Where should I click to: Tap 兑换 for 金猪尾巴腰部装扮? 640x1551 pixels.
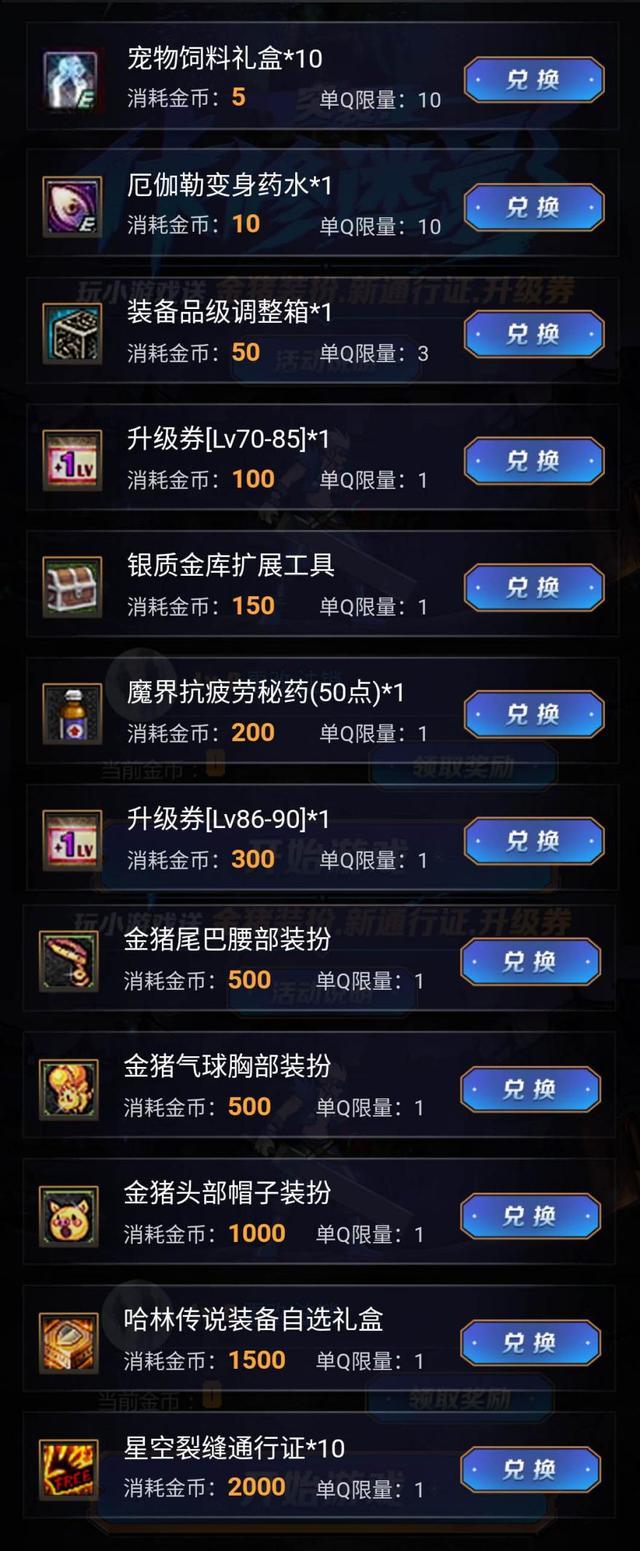[530, 962]
